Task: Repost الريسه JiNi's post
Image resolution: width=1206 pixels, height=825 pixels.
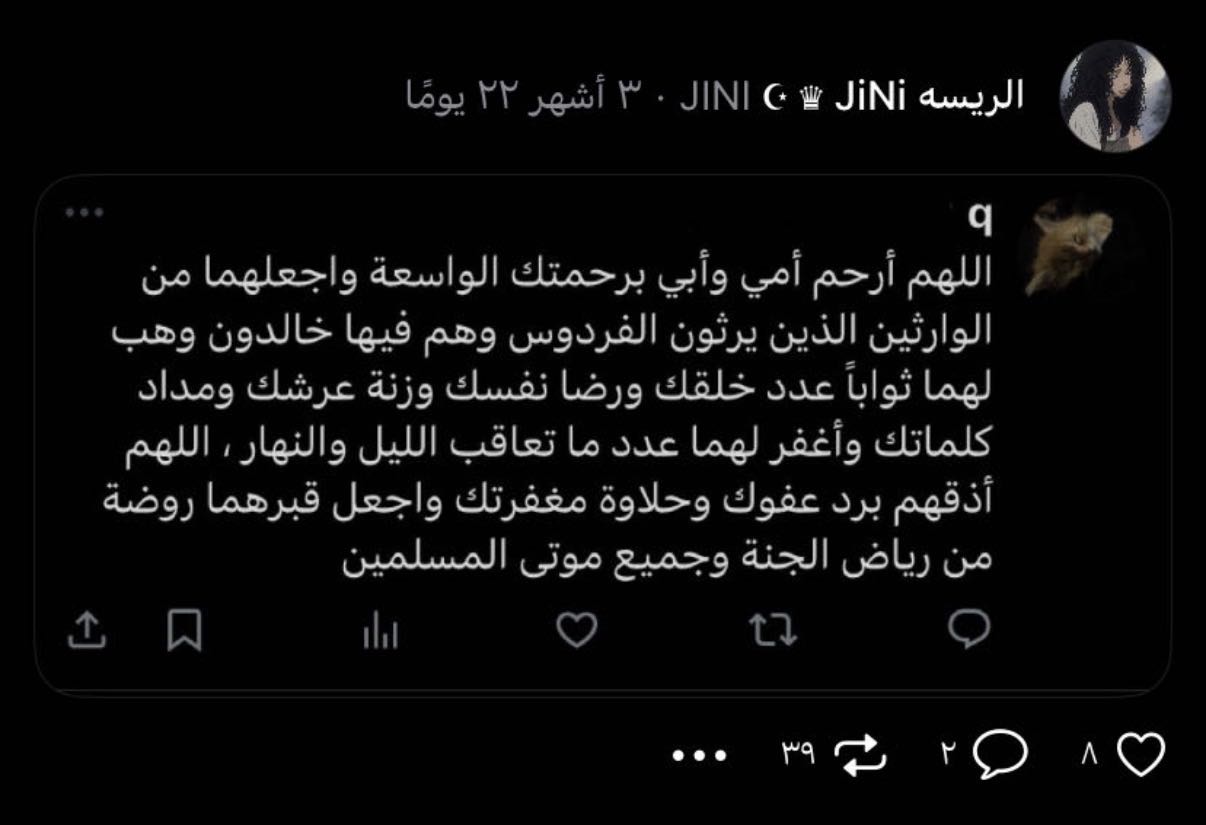Action: [863, 755]
